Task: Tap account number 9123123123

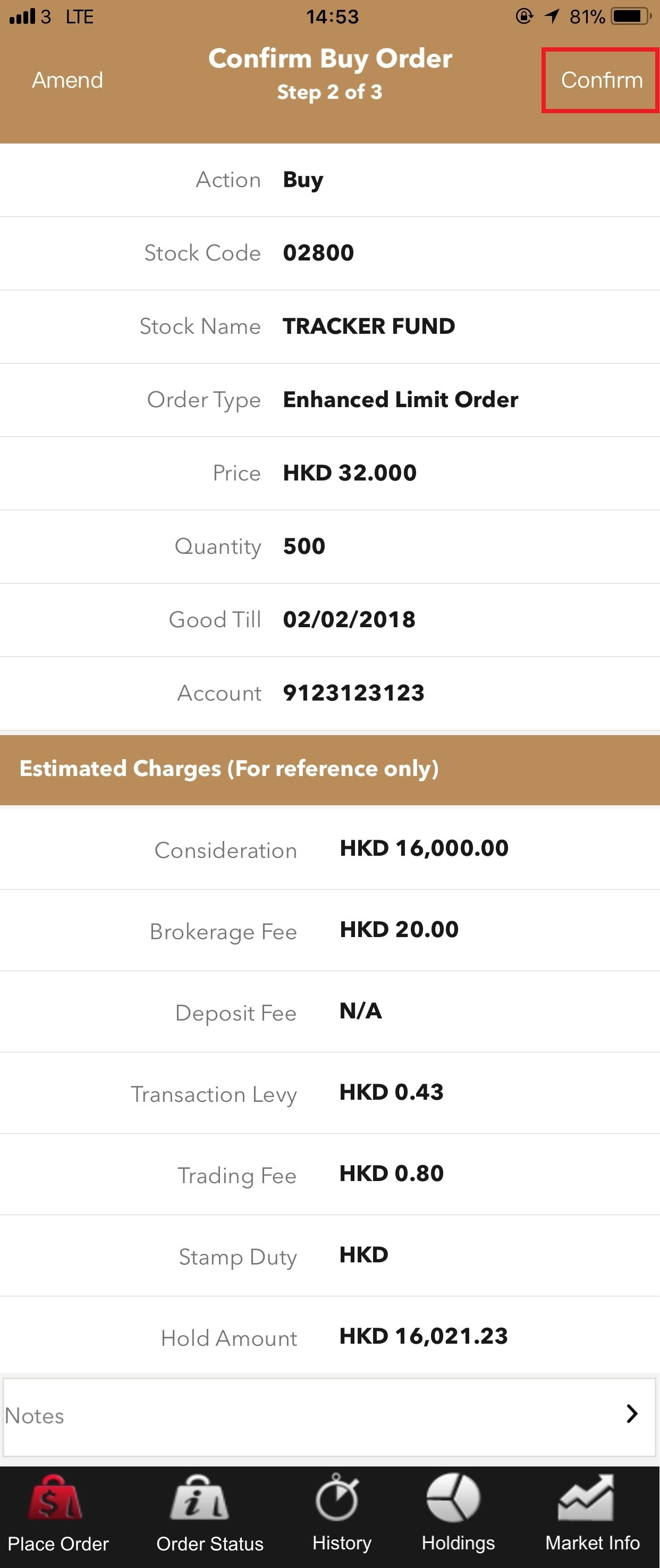Action: tap(353, 693)
